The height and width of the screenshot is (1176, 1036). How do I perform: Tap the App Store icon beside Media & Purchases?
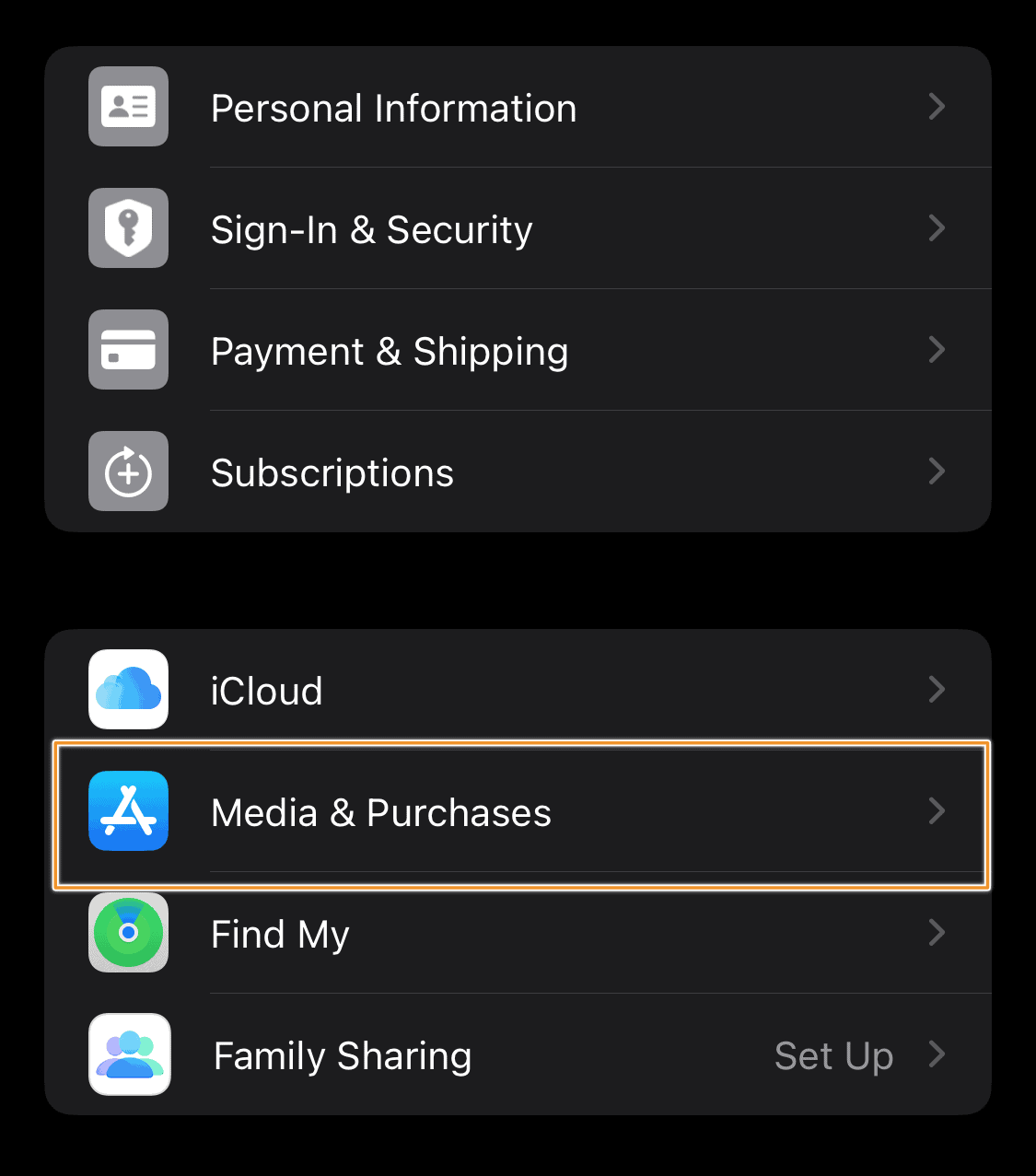coord(128,811)
